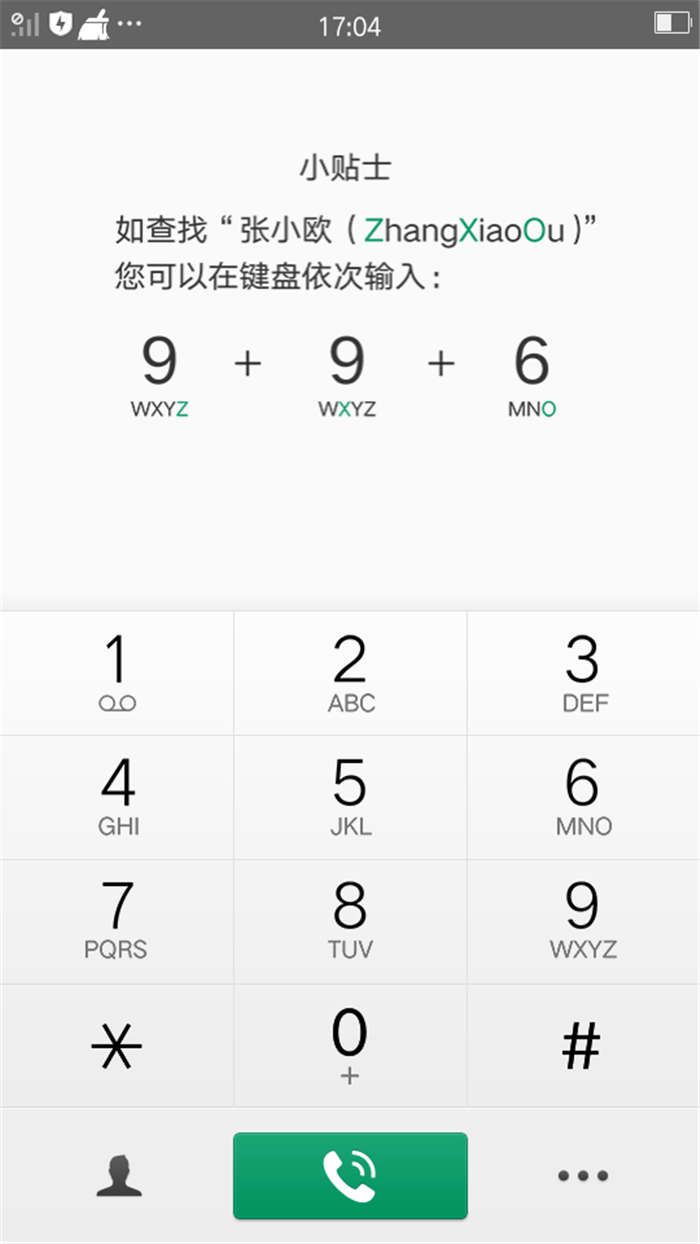Enter digit 6 MNO on keypad
The width and height of the screenshot is (700, 1244).
click(583, 797)
